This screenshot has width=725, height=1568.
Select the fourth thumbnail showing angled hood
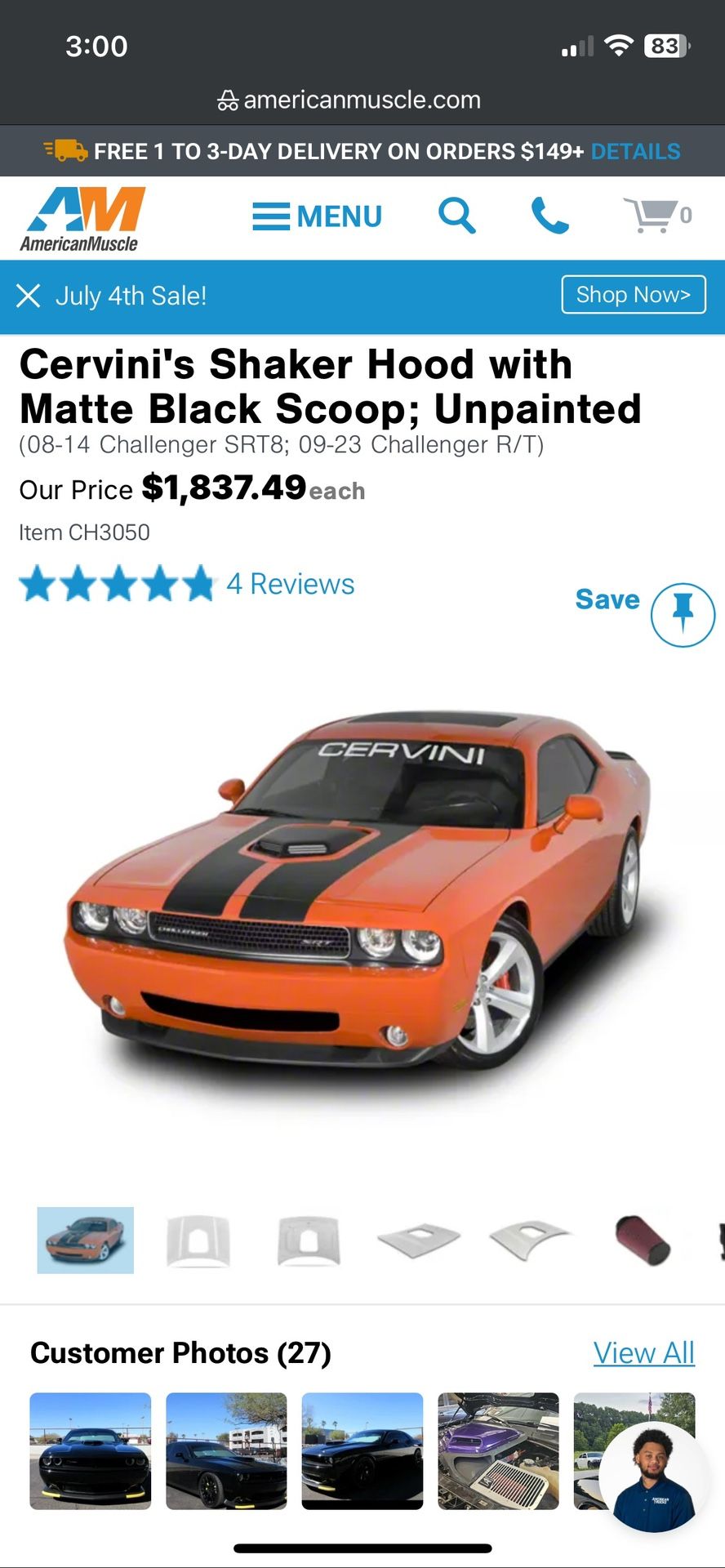pyautogui.click(x=419, y=1240)
